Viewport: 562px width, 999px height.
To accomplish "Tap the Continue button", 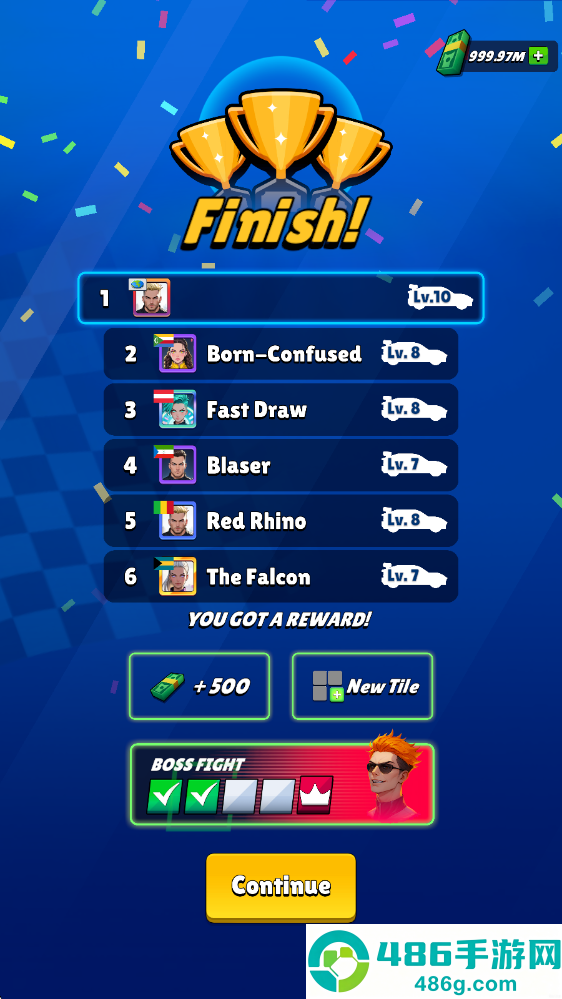I will tap(280, 887).
